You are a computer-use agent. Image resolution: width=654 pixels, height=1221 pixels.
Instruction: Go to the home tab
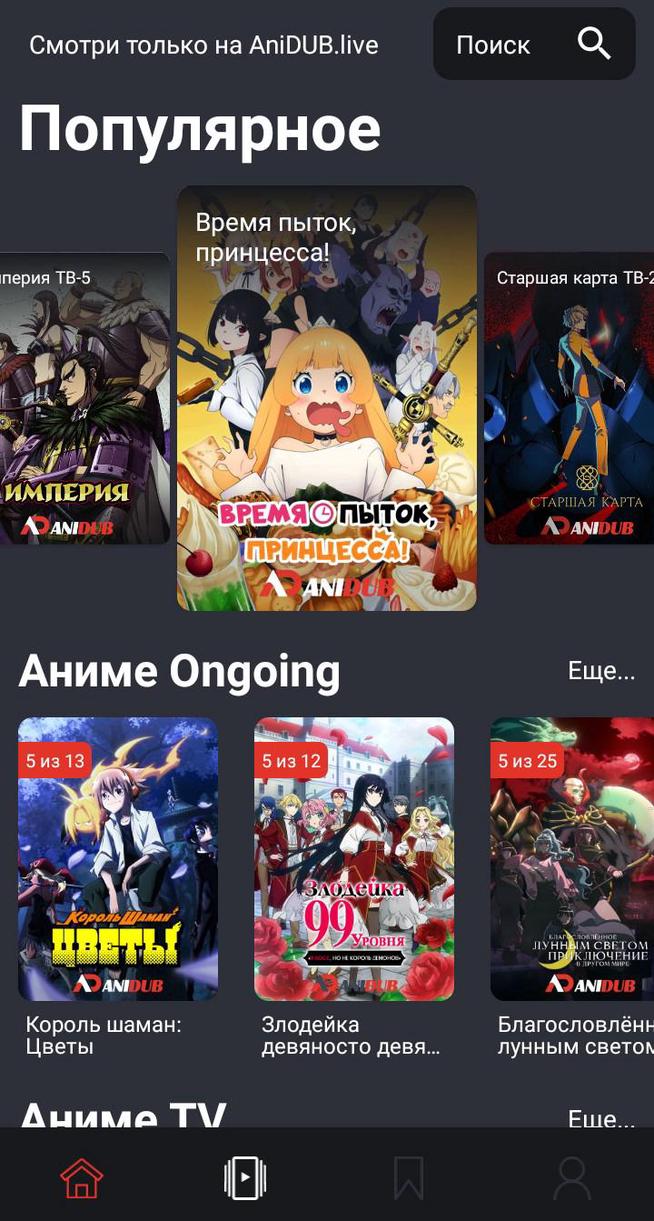click(x=82, y=1178)
